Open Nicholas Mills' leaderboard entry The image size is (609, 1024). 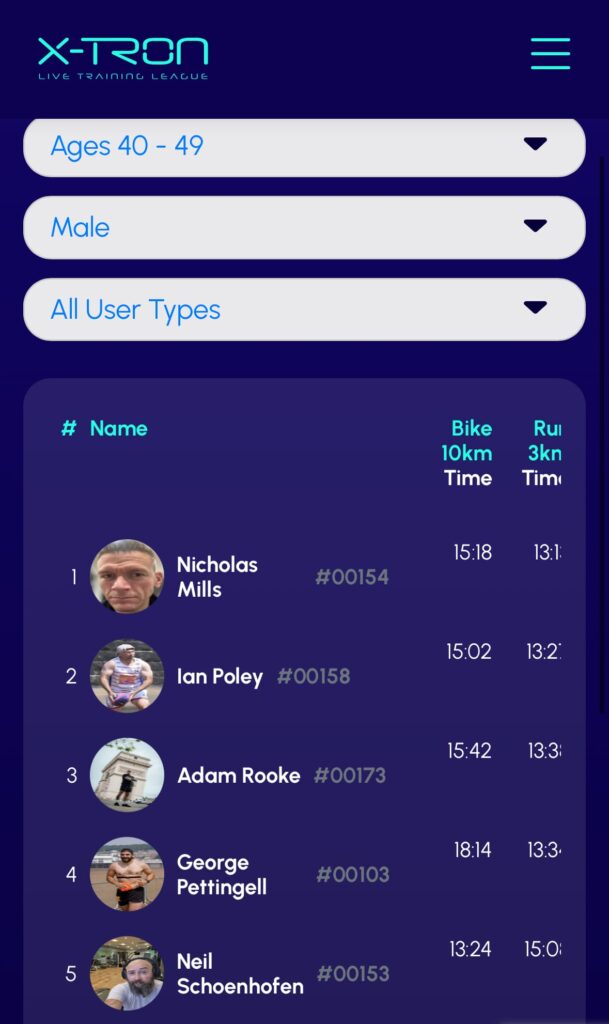(x=217, y=577)
